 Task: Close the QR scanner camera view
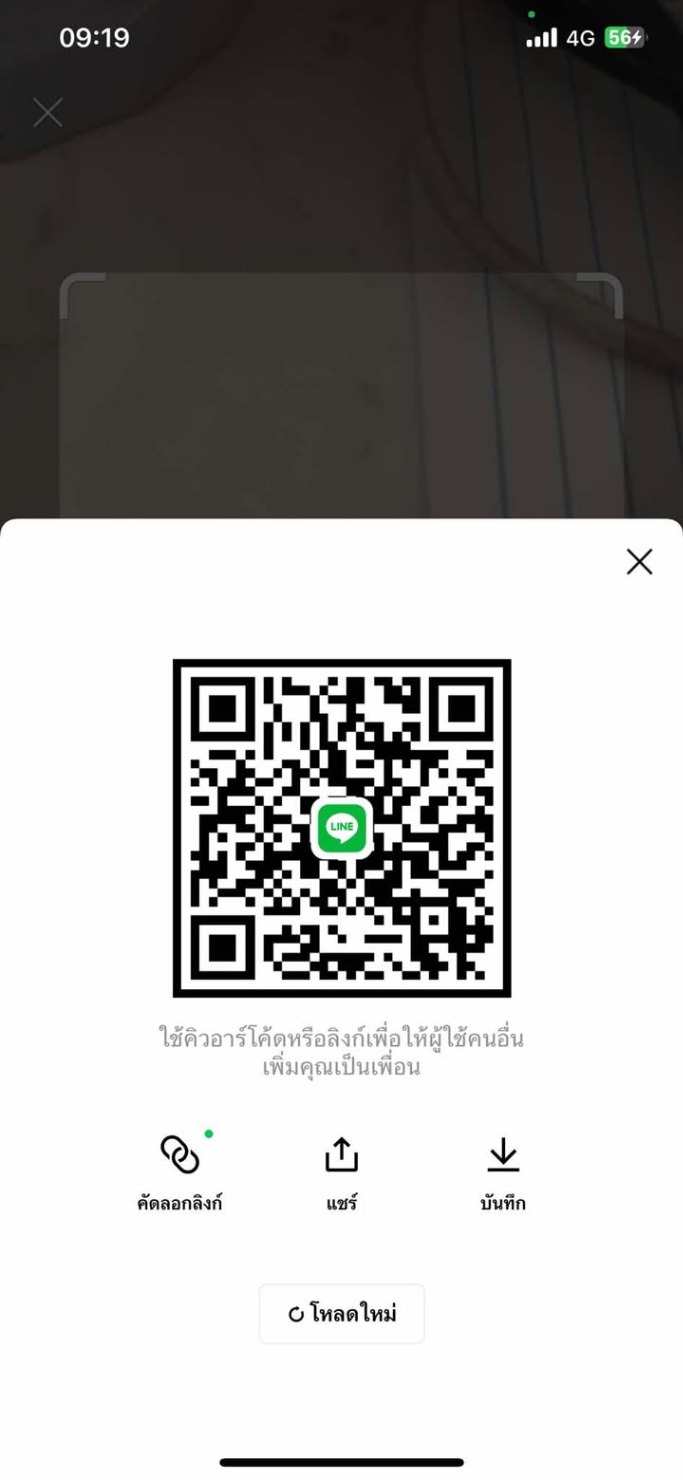(47, 112)
